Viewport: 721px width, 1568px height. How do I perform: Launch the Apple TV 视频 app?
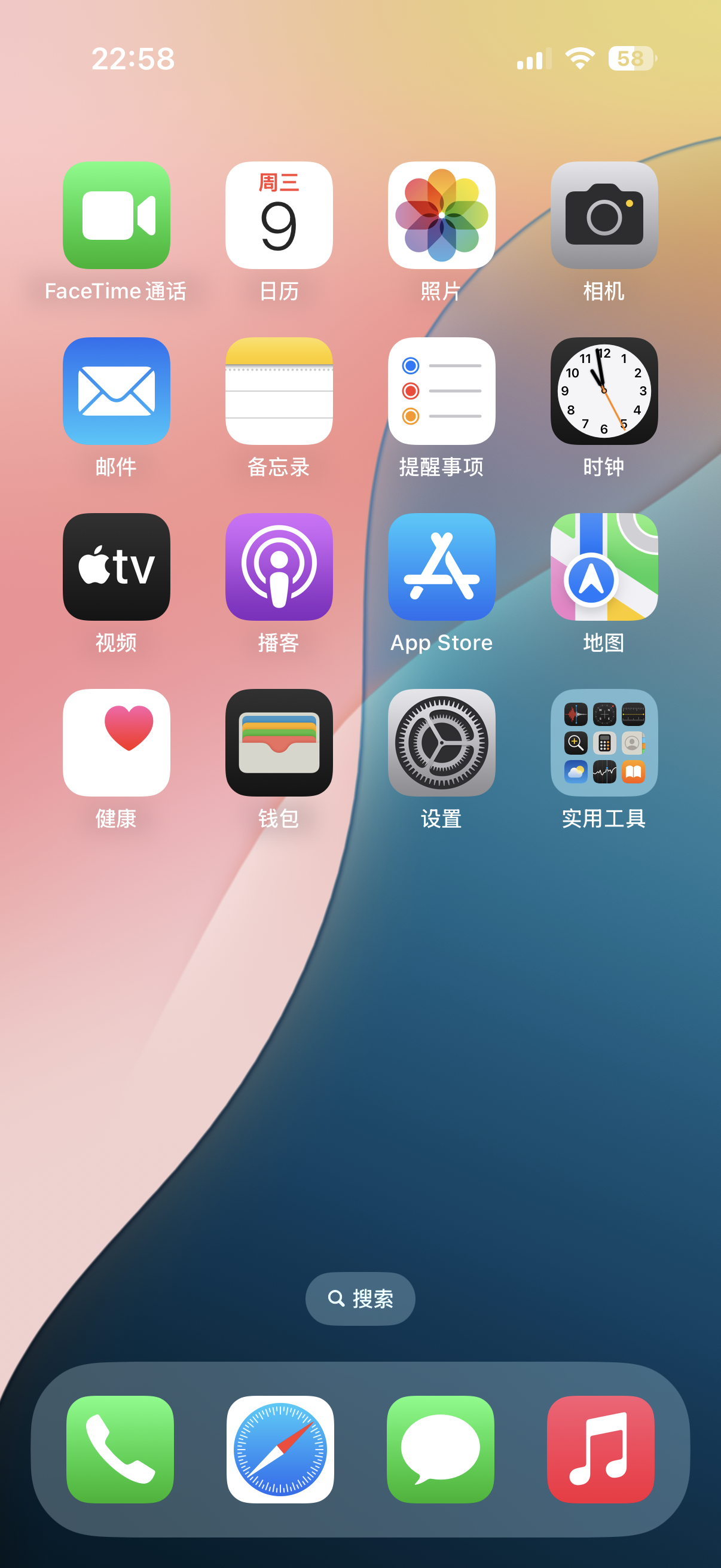click(117, 566)
